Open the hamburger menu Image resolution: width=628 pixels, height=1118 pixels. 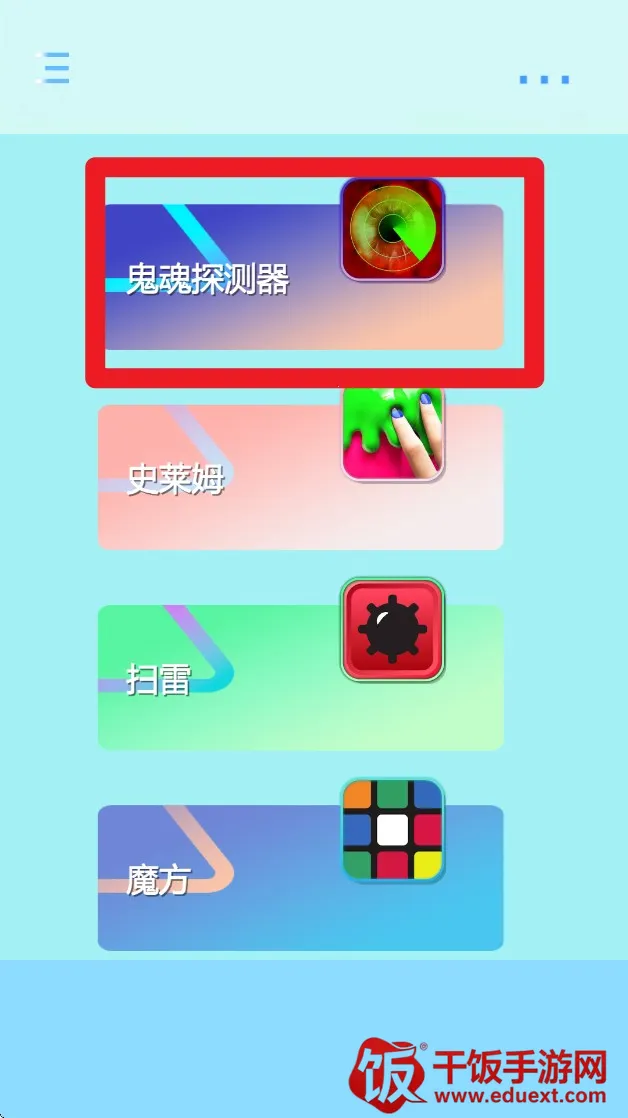[x=54, y=67]
